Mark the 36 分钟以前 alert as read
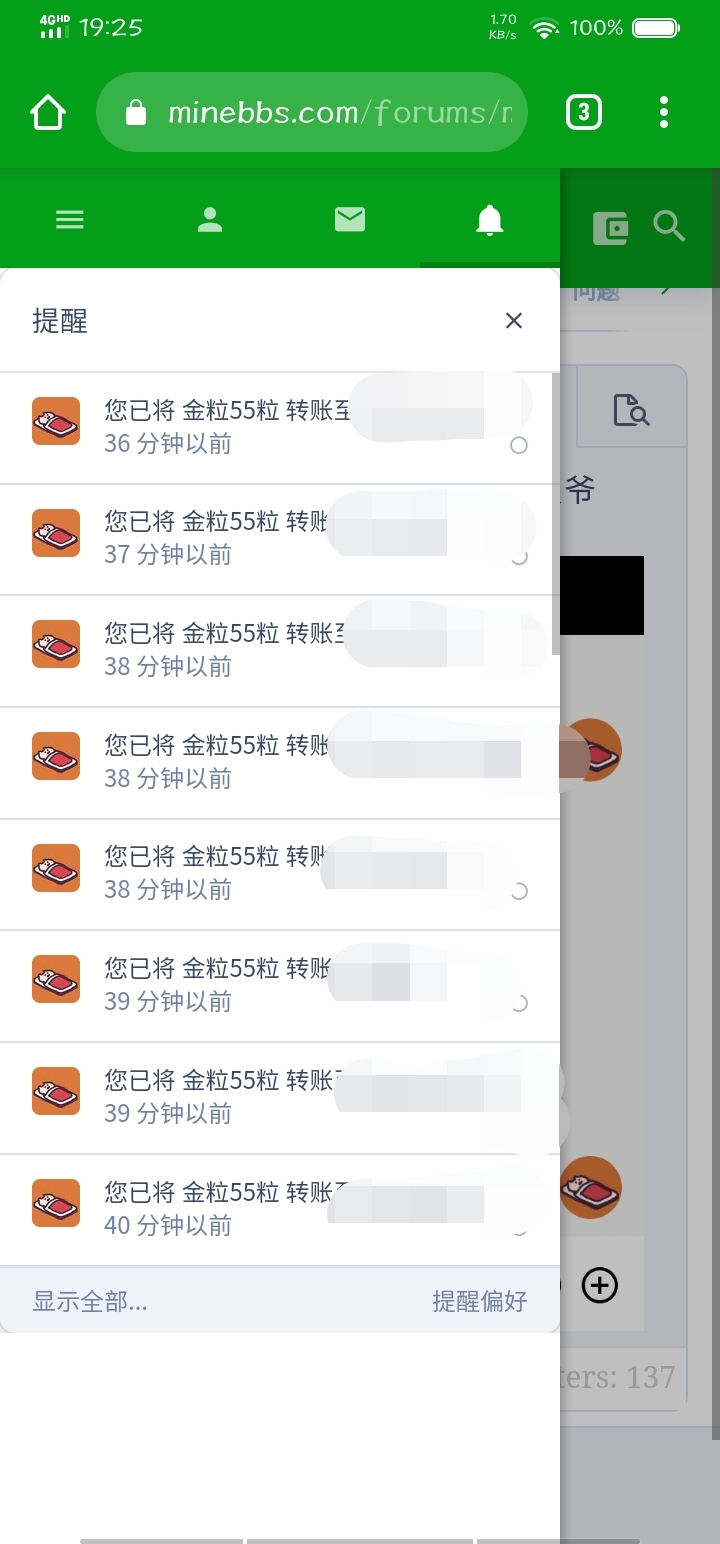Screen dimensions: 720x1544 [x=519, y=445]
